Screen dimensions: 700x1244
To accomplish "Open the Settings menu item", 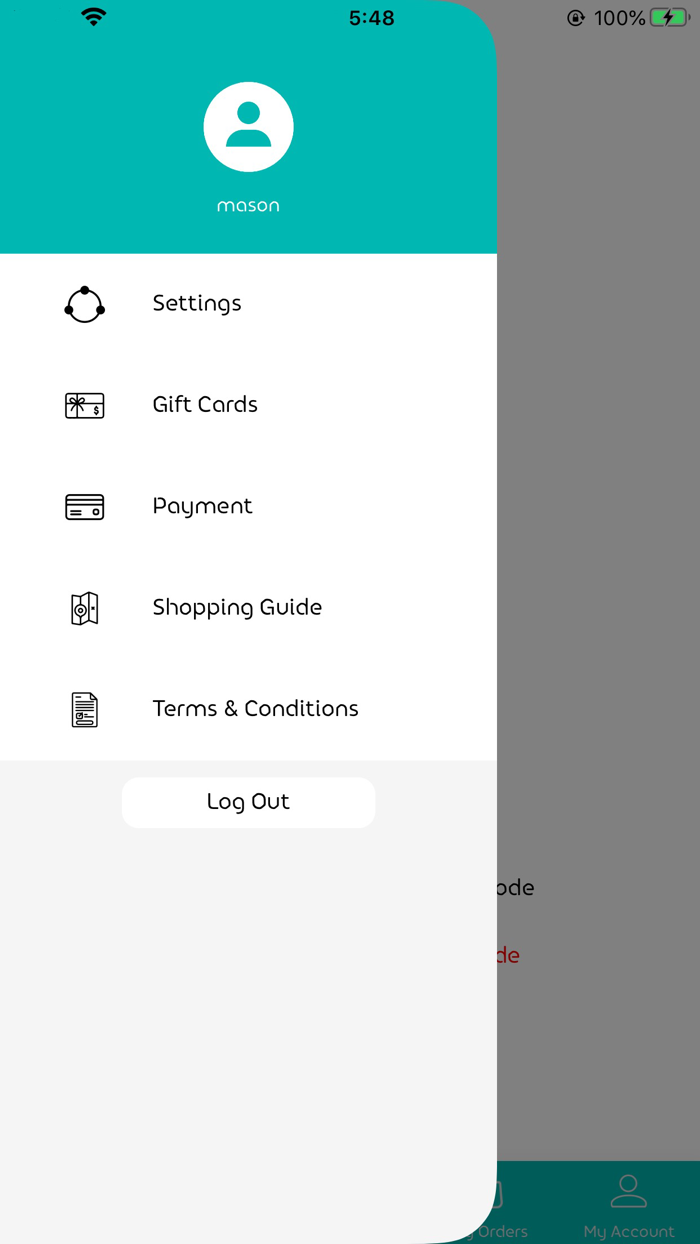I will coord(248,304).
